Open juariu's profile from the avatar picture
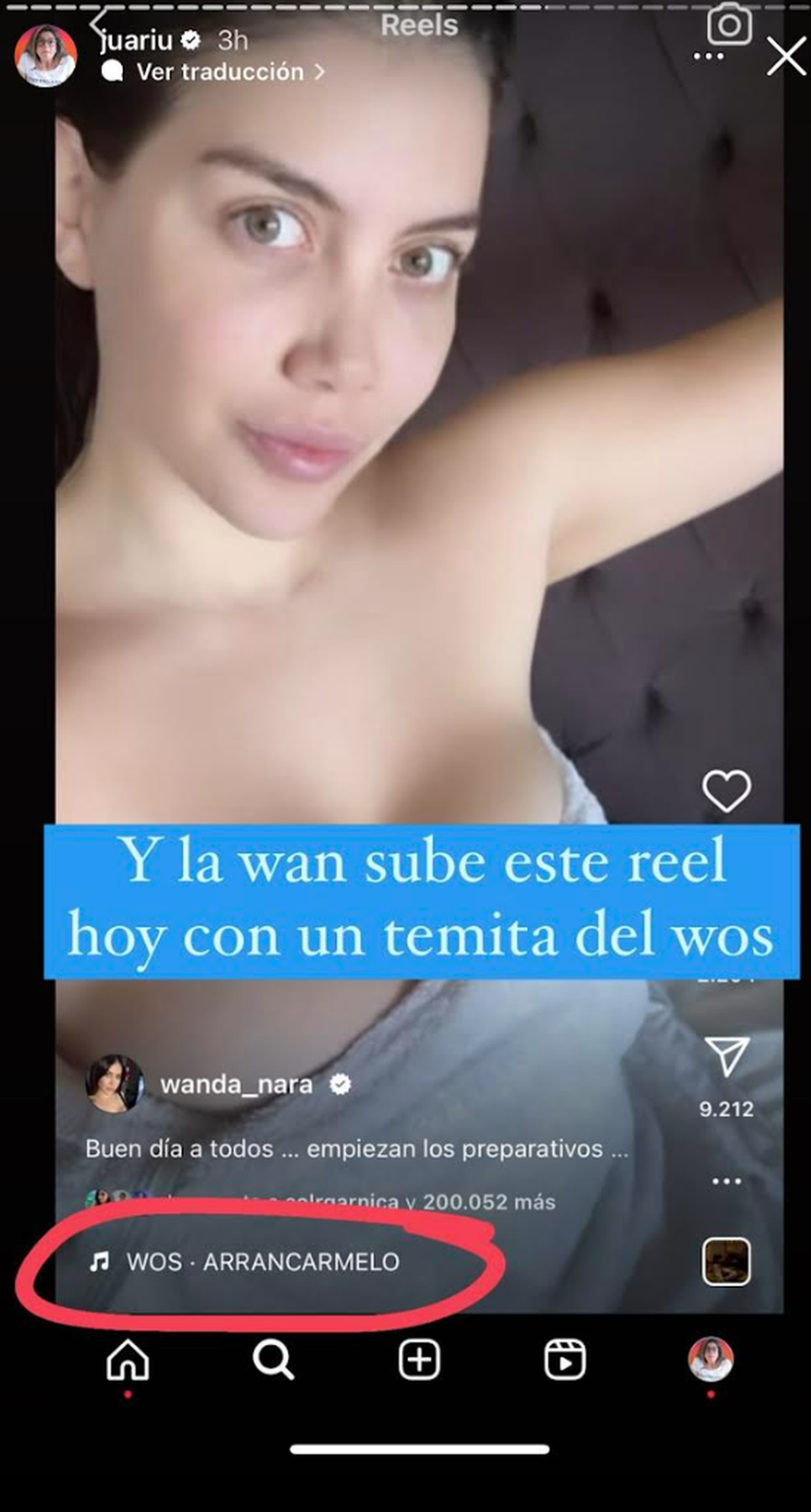811x1512 pixels. coord(45,56)
